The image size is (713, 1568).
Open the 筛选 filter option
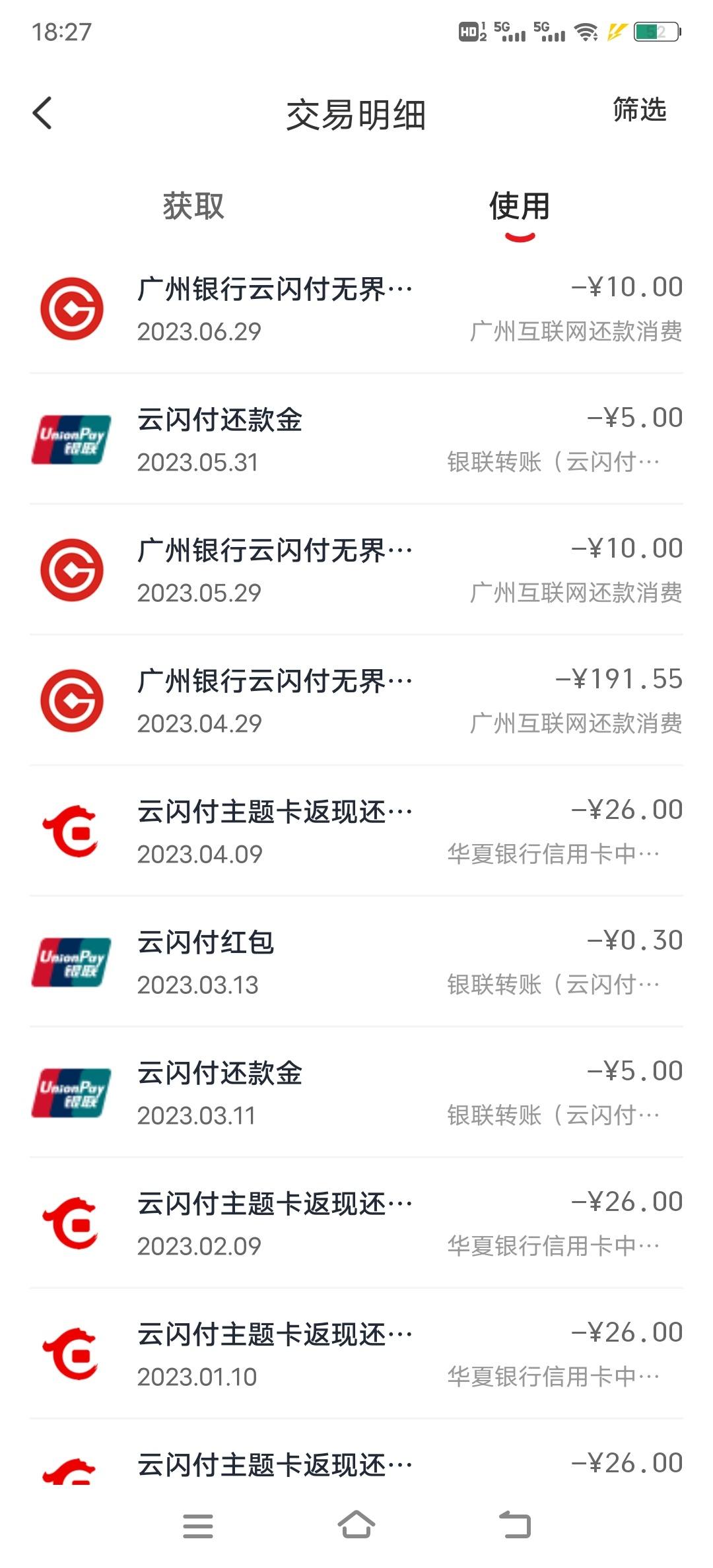pyautogui.click(x=639, y=110)
